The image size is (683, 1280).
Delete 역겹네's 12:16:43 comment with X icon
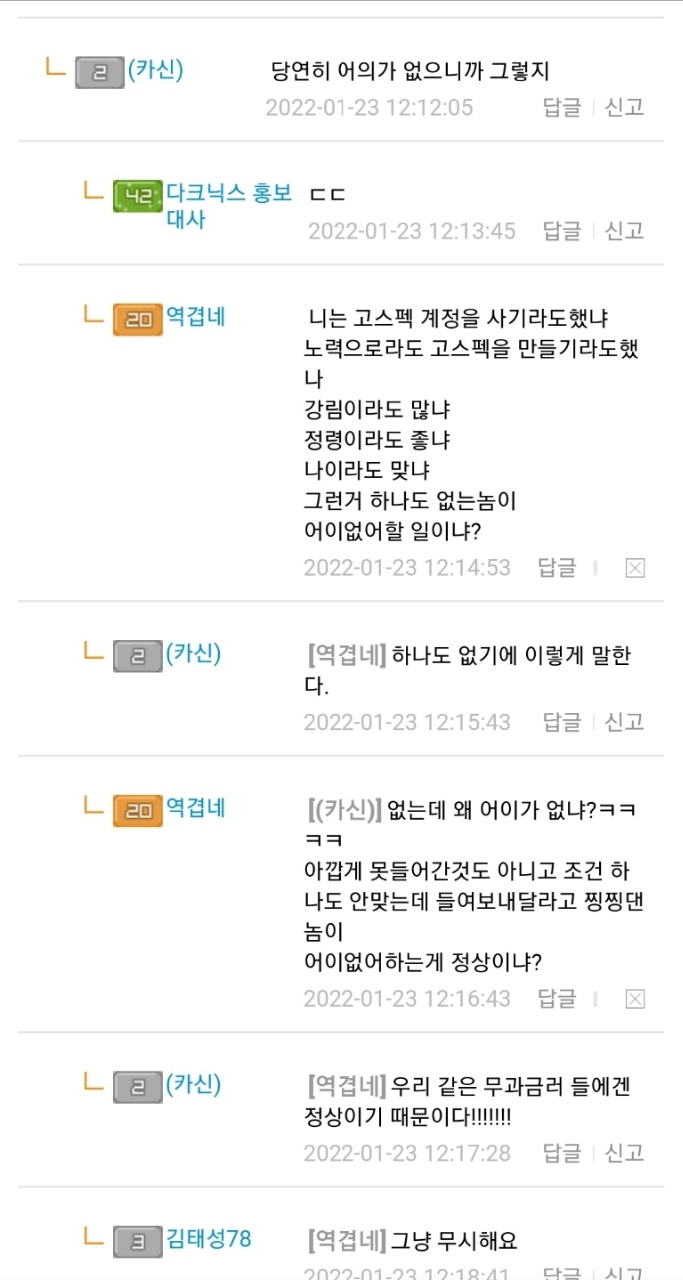pos(634,998)
